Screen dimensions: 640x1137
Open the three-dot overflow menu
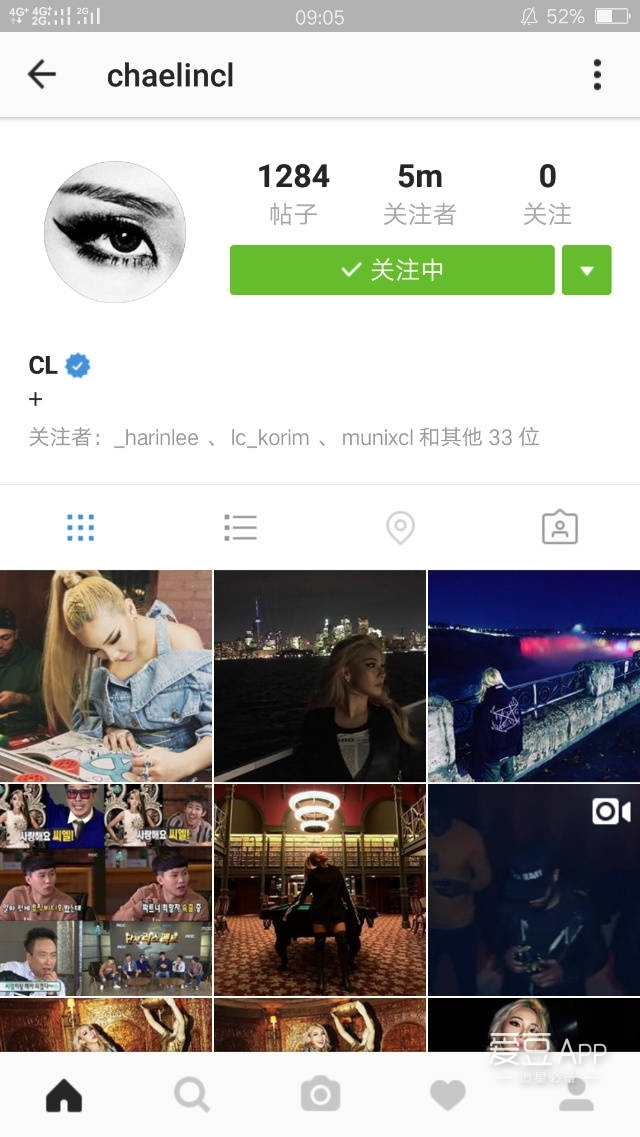(597, 74)
